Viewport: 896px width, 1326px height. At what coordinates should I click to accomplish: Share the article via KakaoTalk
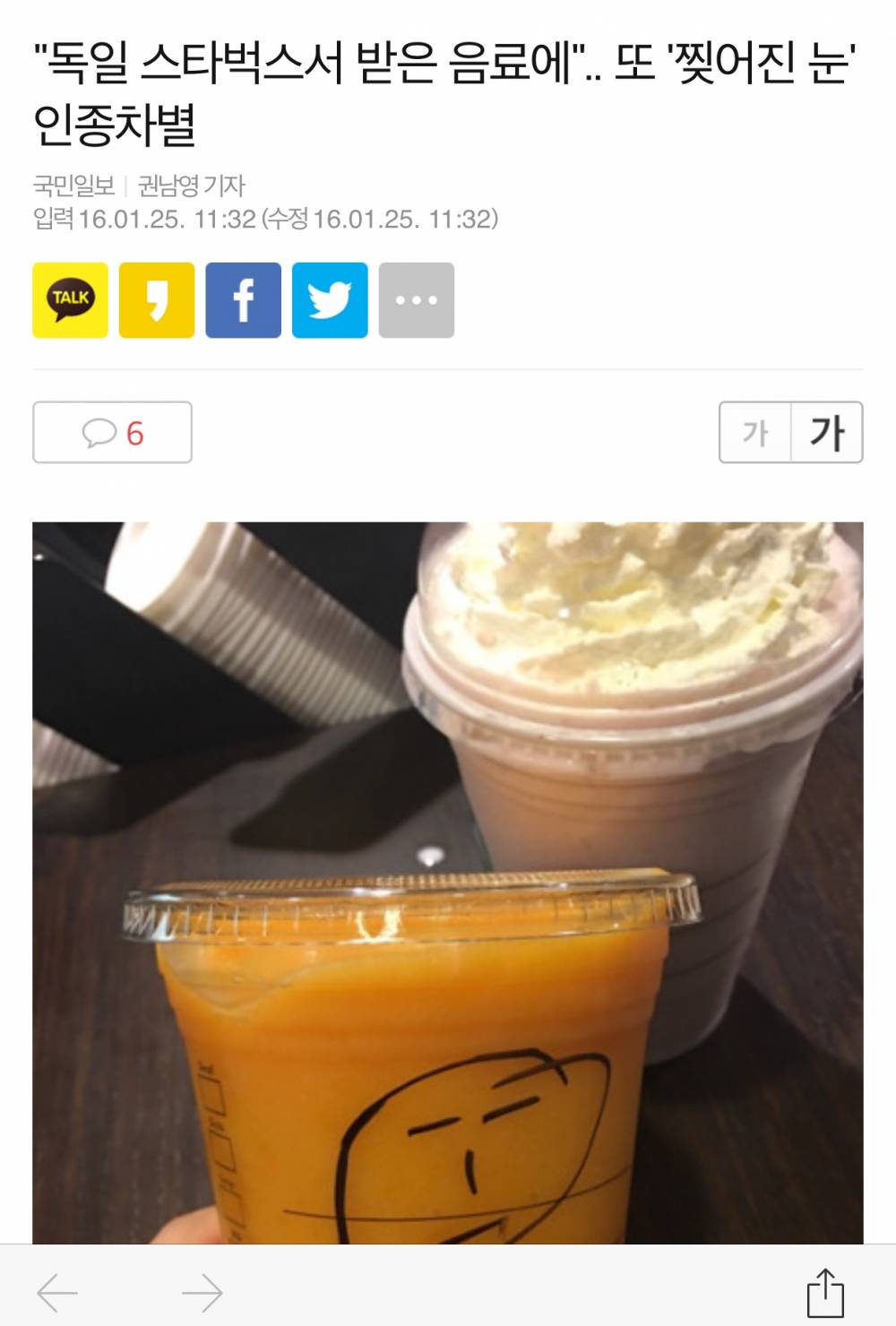pos(70,300)
